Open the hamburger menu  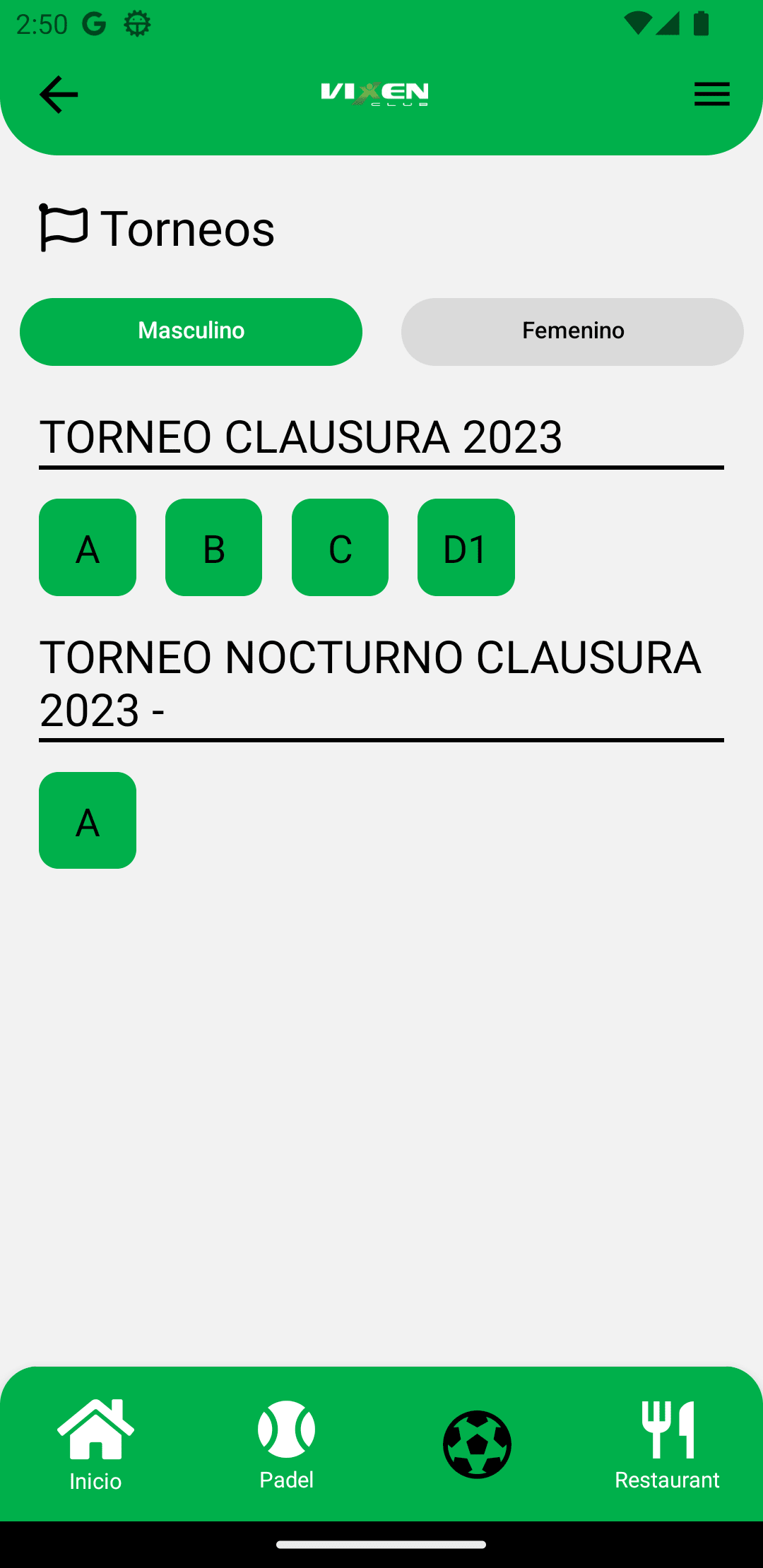click(x=711, y=94)
